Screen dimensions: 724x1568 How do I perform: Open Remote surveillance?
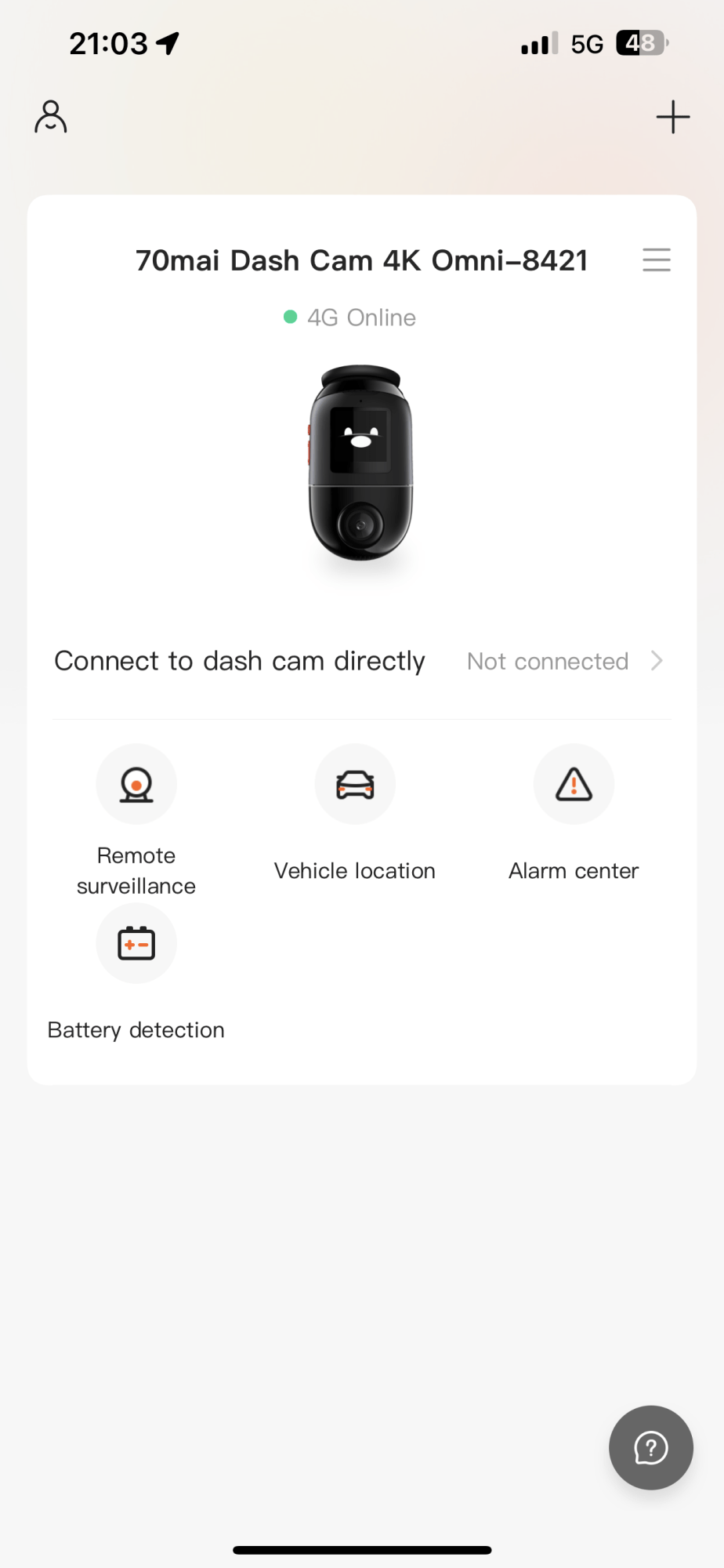136,785
